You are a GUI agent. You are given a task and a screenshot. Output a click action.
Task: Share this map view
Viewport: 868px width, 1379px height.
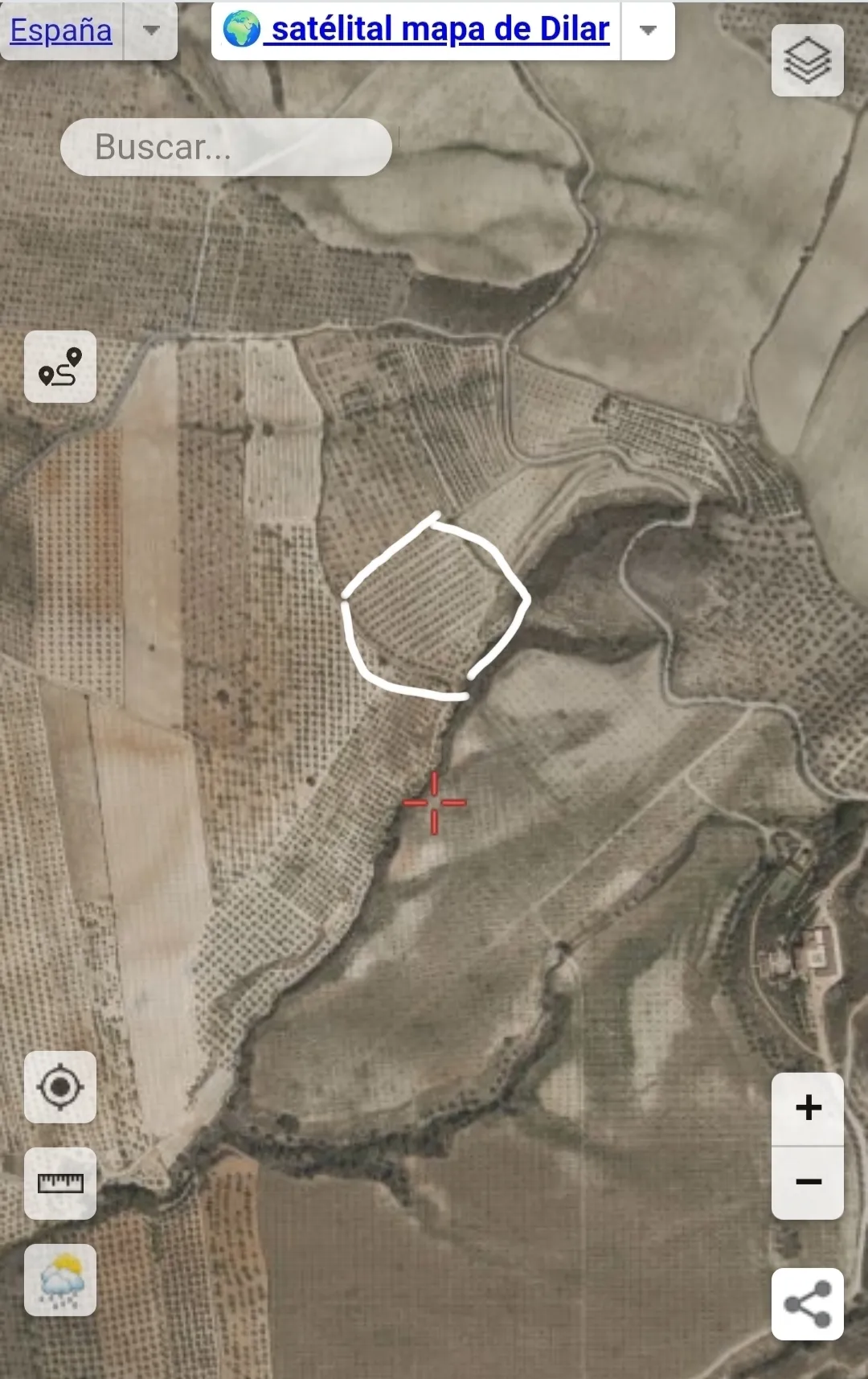pos(808,1304)
